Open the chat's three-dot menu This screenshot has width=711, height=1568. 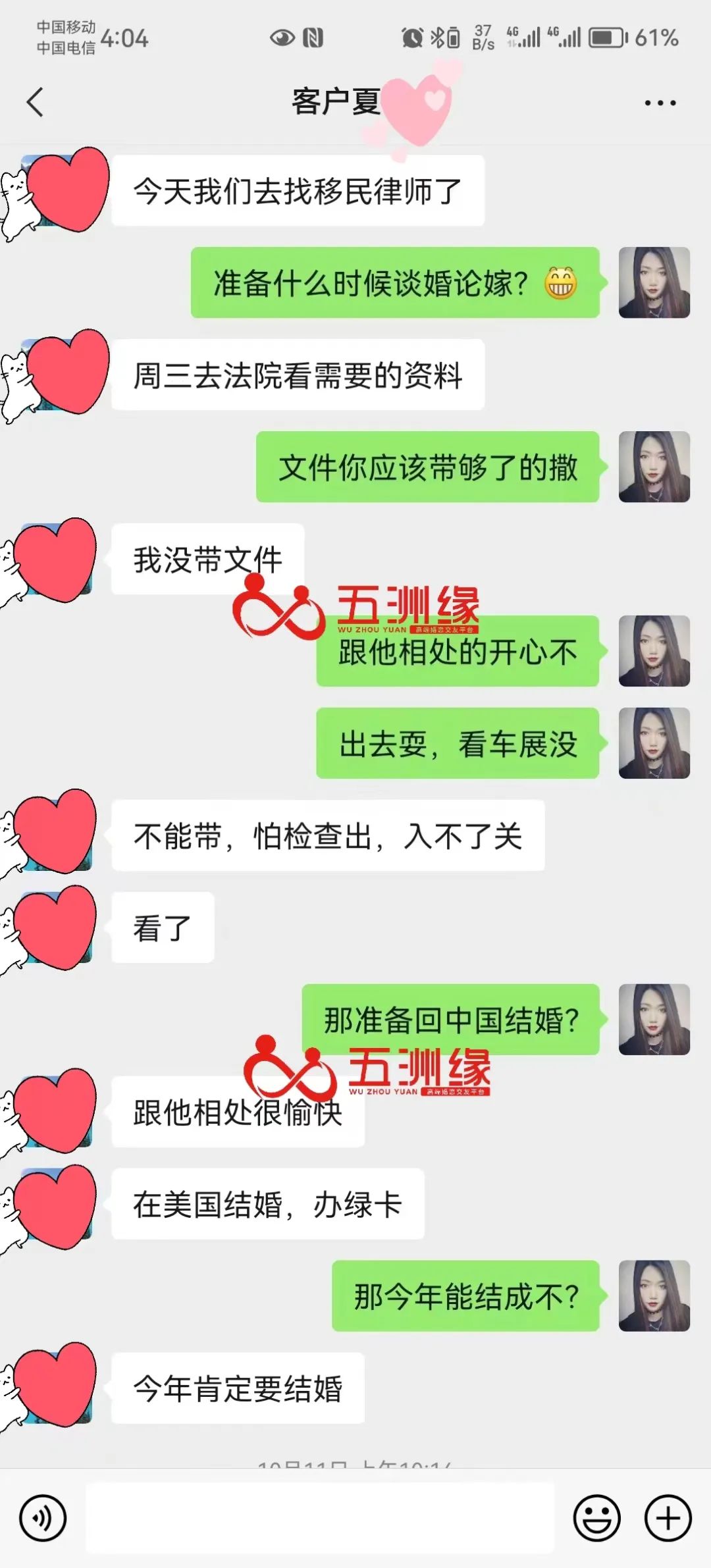(660, 103)
